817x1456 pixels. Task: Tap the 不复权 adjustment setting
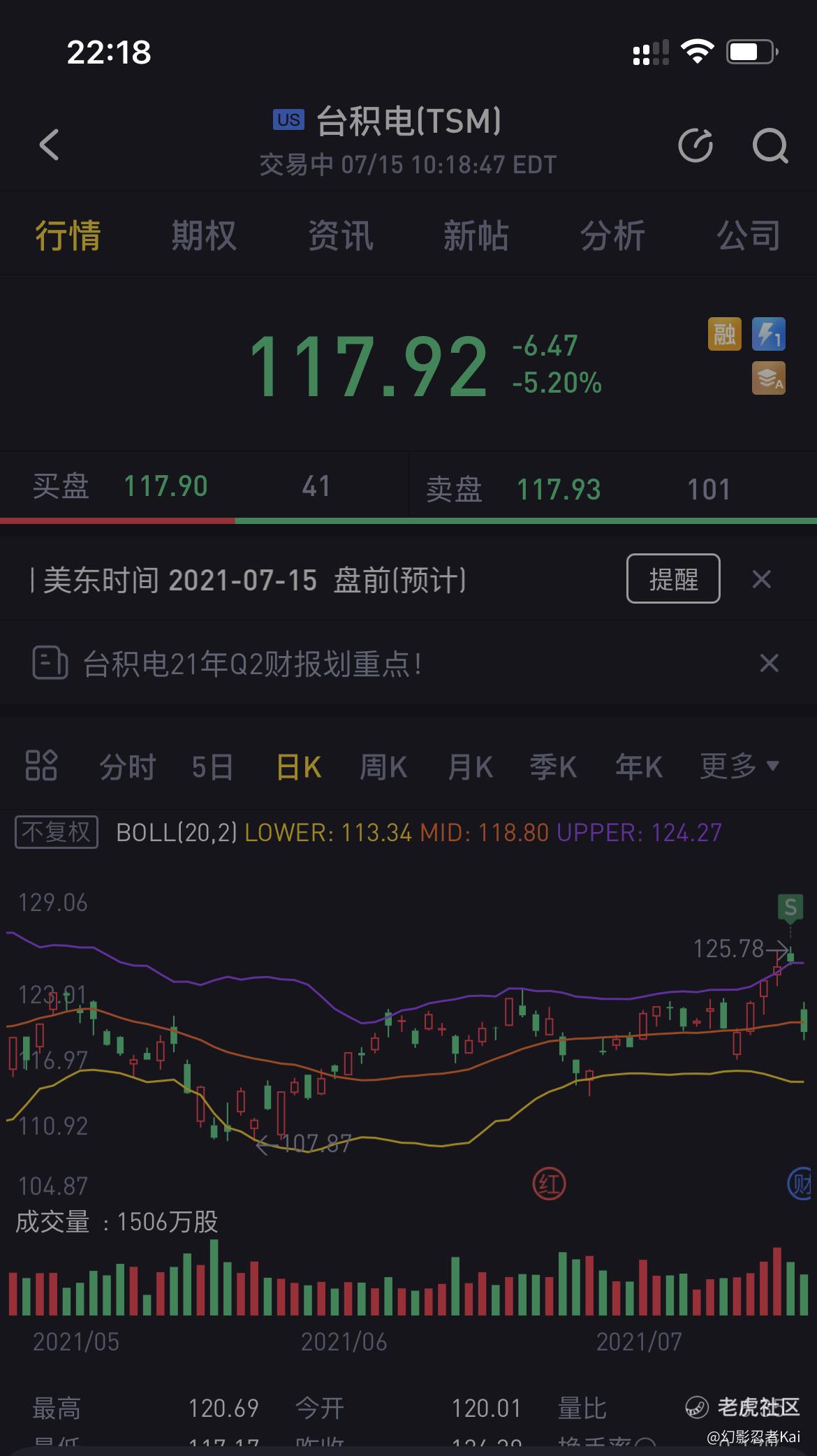[x=57, y=832]
